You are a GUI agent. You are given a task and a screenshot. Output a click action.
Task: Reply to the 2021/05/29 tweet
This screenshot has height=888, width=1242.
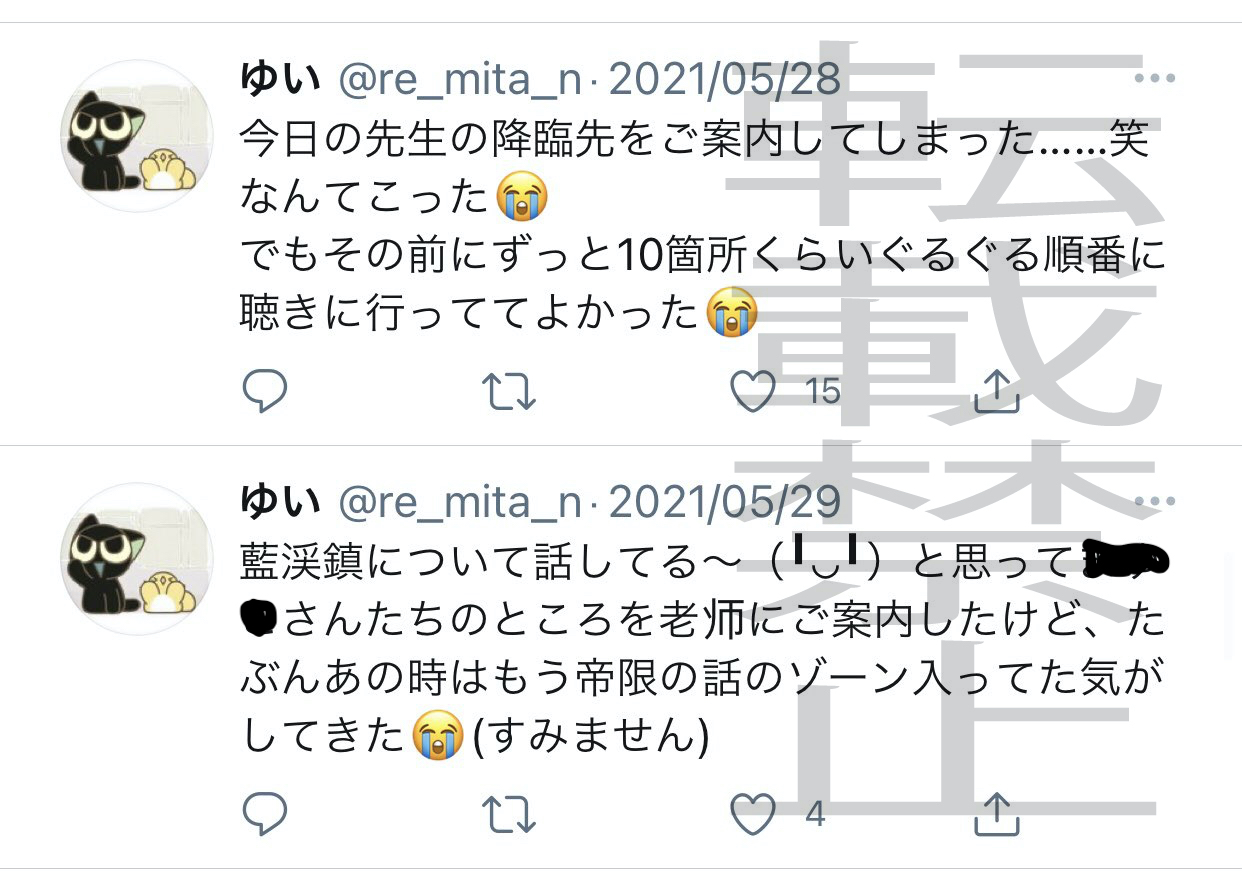click(x=265, y=815)
